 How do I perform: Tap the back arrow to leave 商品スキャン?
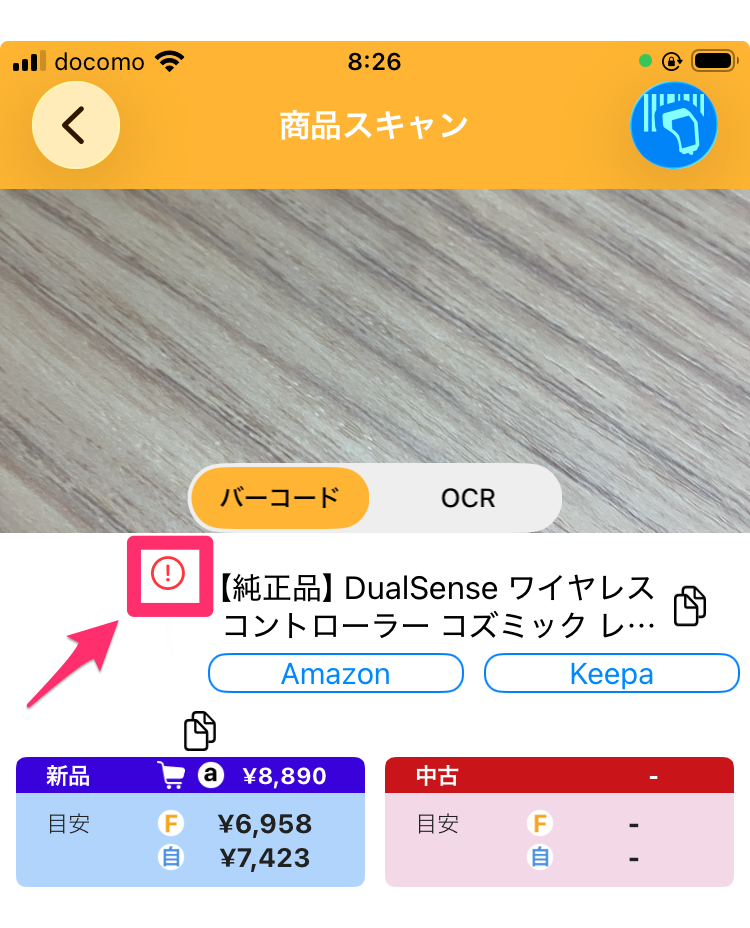[x=76, y=124]
